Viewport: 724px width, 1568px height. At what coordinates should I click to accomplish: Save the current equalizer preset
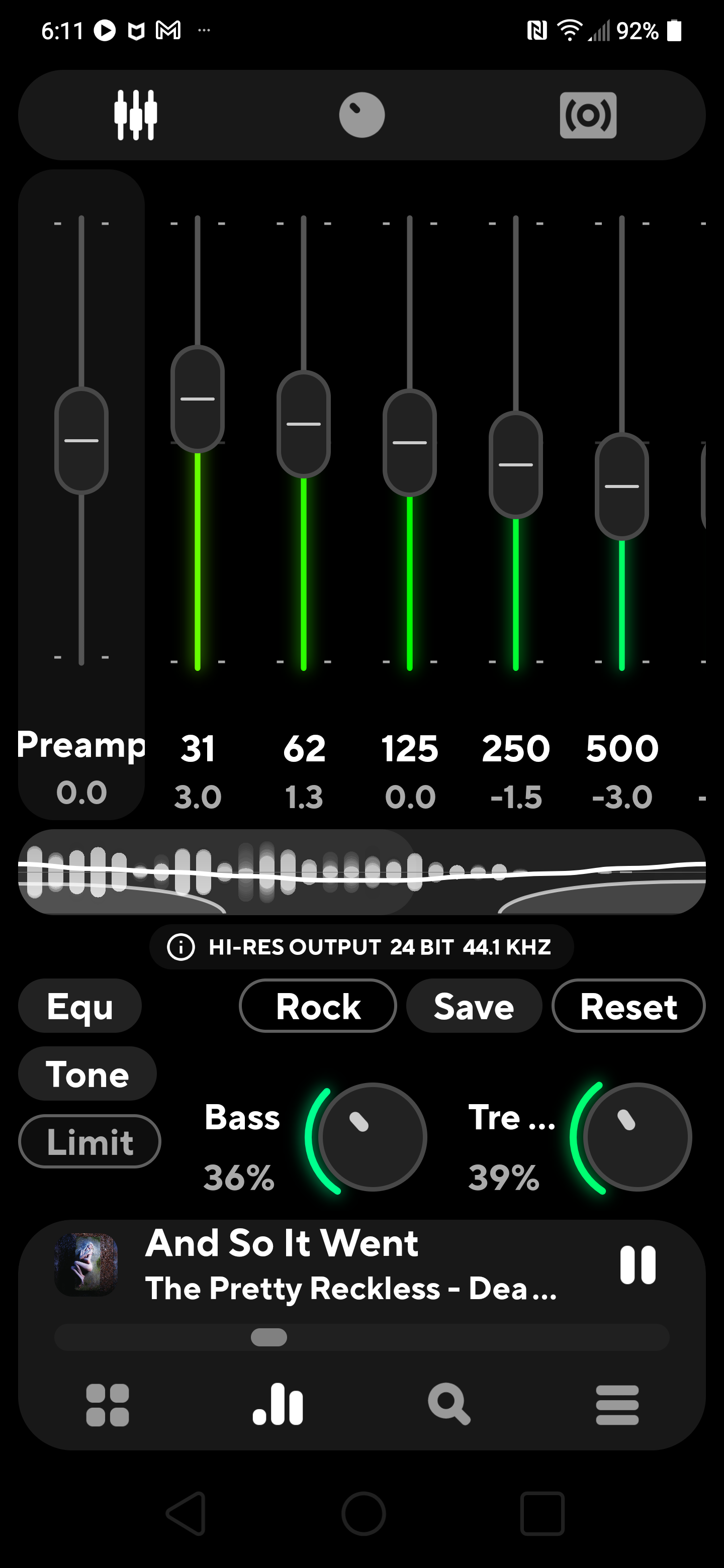point(474,1006)
